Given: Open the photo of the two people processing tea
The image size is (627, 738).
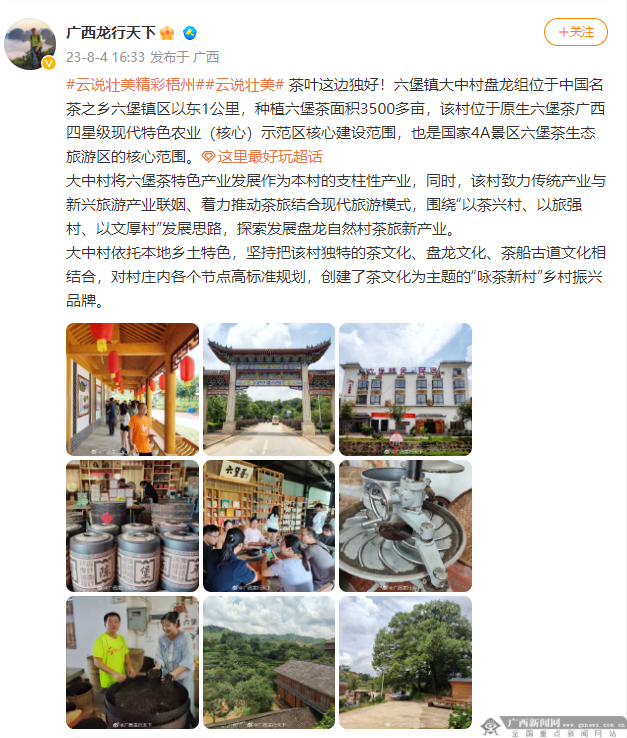Looking at the screenshot, I should (x=132, y=662).
